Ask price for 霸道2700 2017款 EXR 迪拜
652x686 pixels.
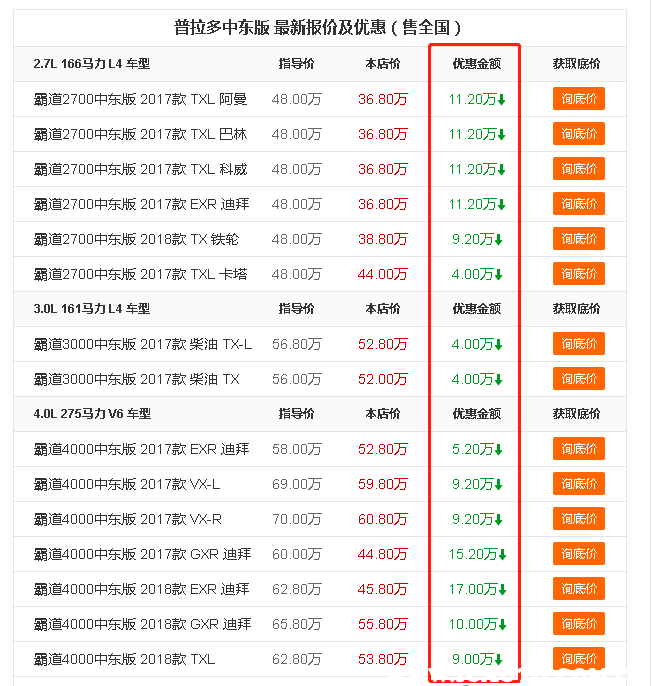click(578, 204)
